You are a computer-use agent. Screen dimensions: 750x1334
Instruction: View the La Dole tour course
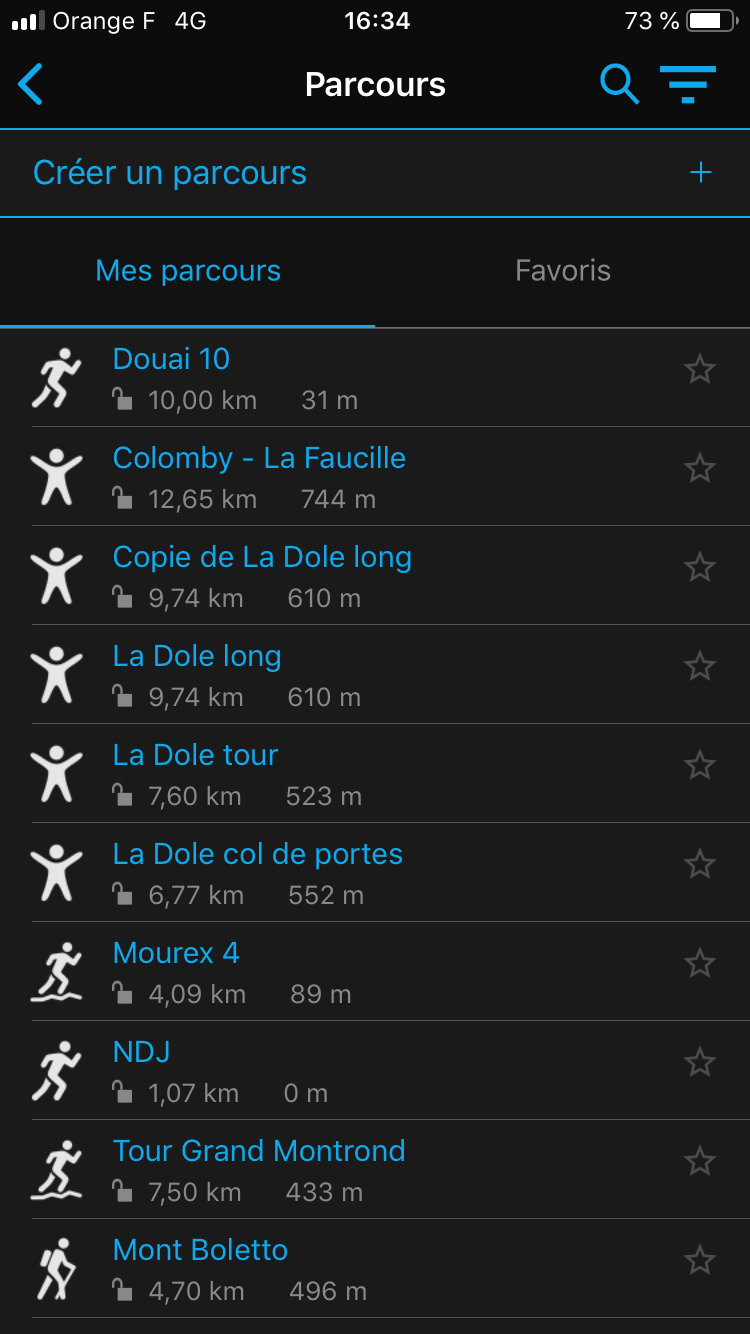point(195,755)
